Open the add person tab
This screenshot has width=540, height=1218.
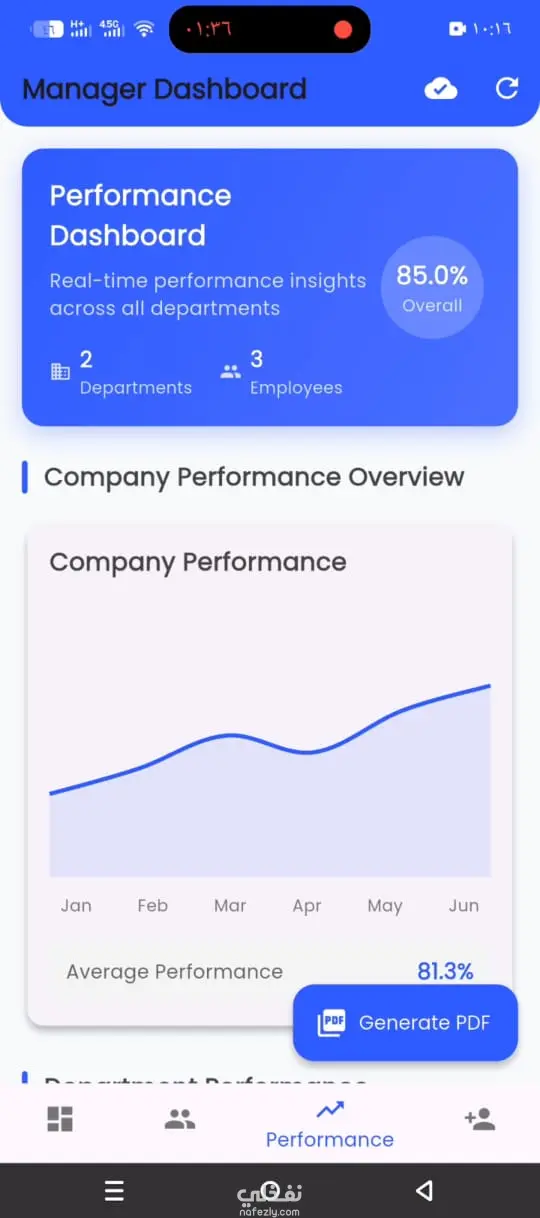[x=480, y=1119]
